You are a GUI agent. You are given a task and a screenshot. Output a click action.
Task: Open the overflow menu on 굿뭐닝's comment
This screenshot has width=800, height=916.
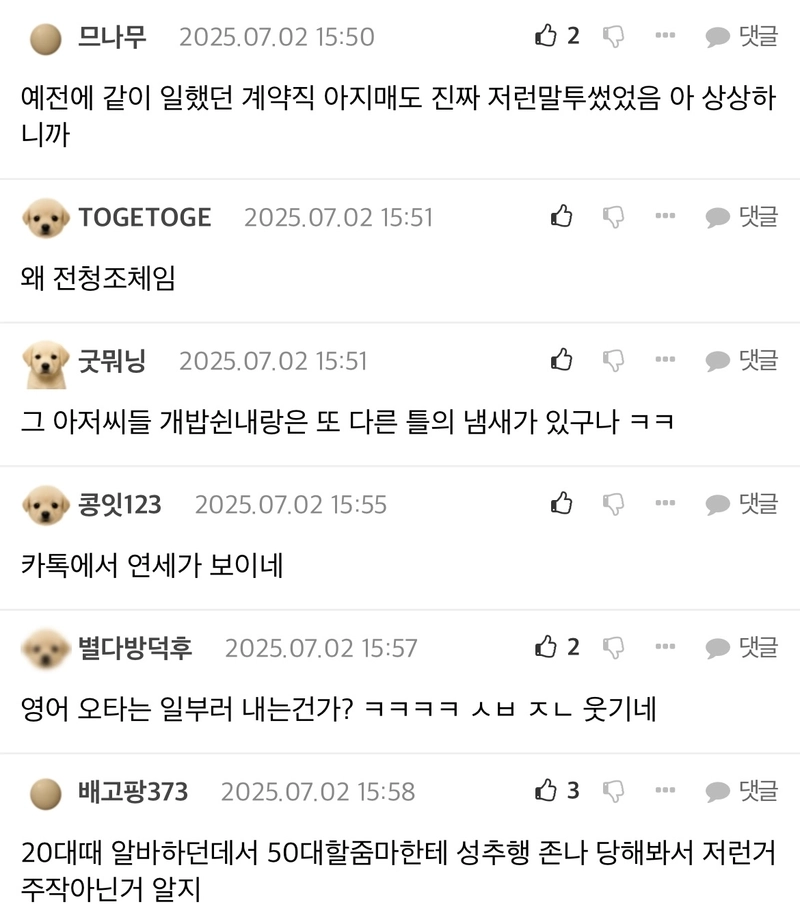pos(665,360)
